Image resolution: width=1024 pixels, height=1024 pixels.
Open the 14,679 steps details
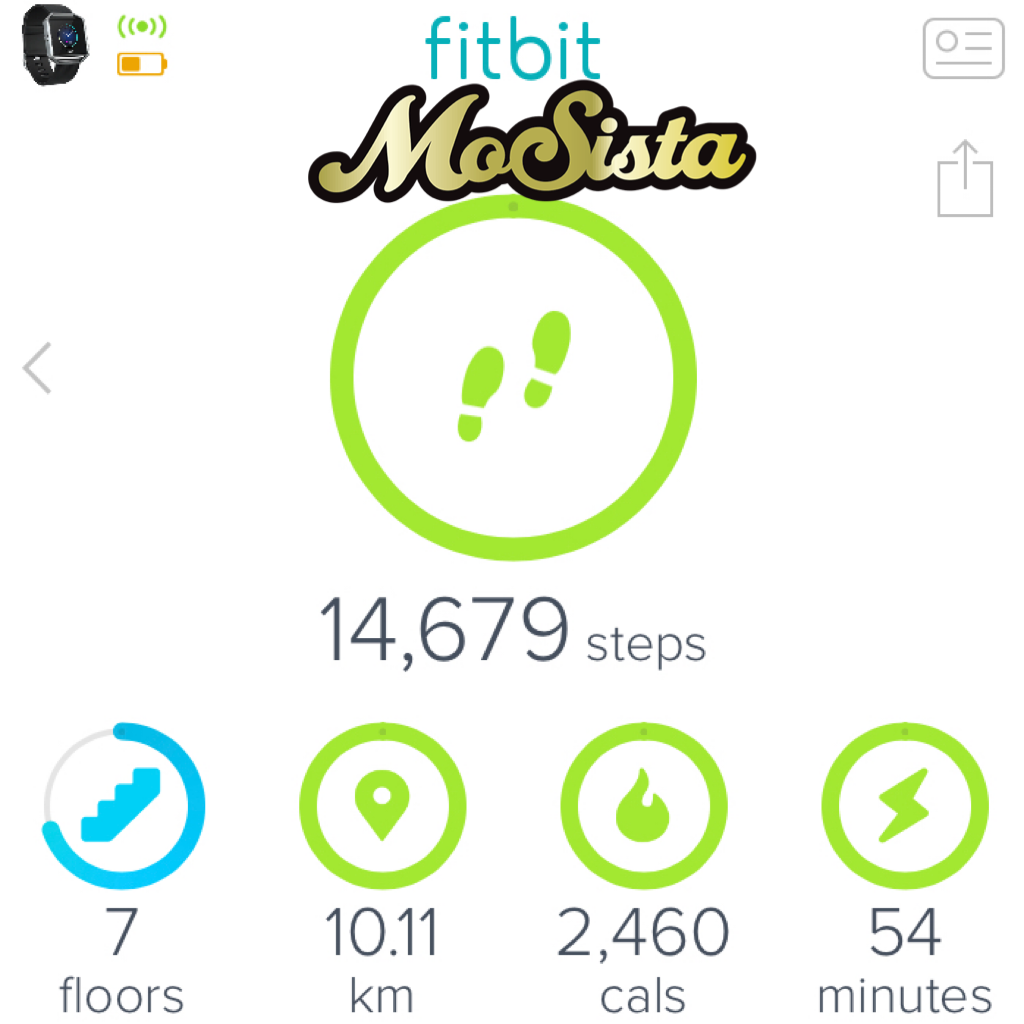[512, 378]
